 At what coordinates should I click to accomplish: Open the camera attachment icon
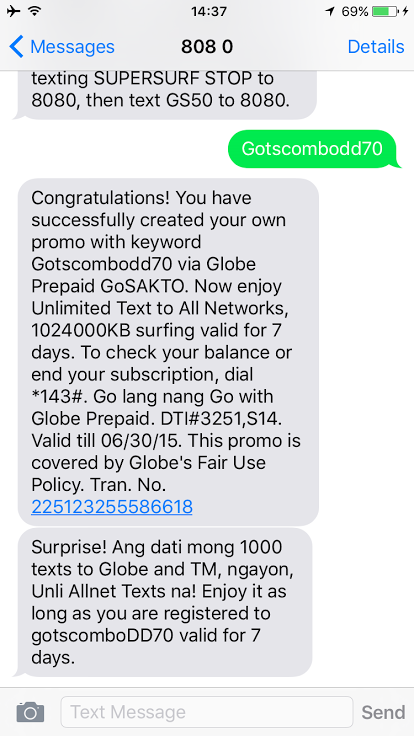30,712
